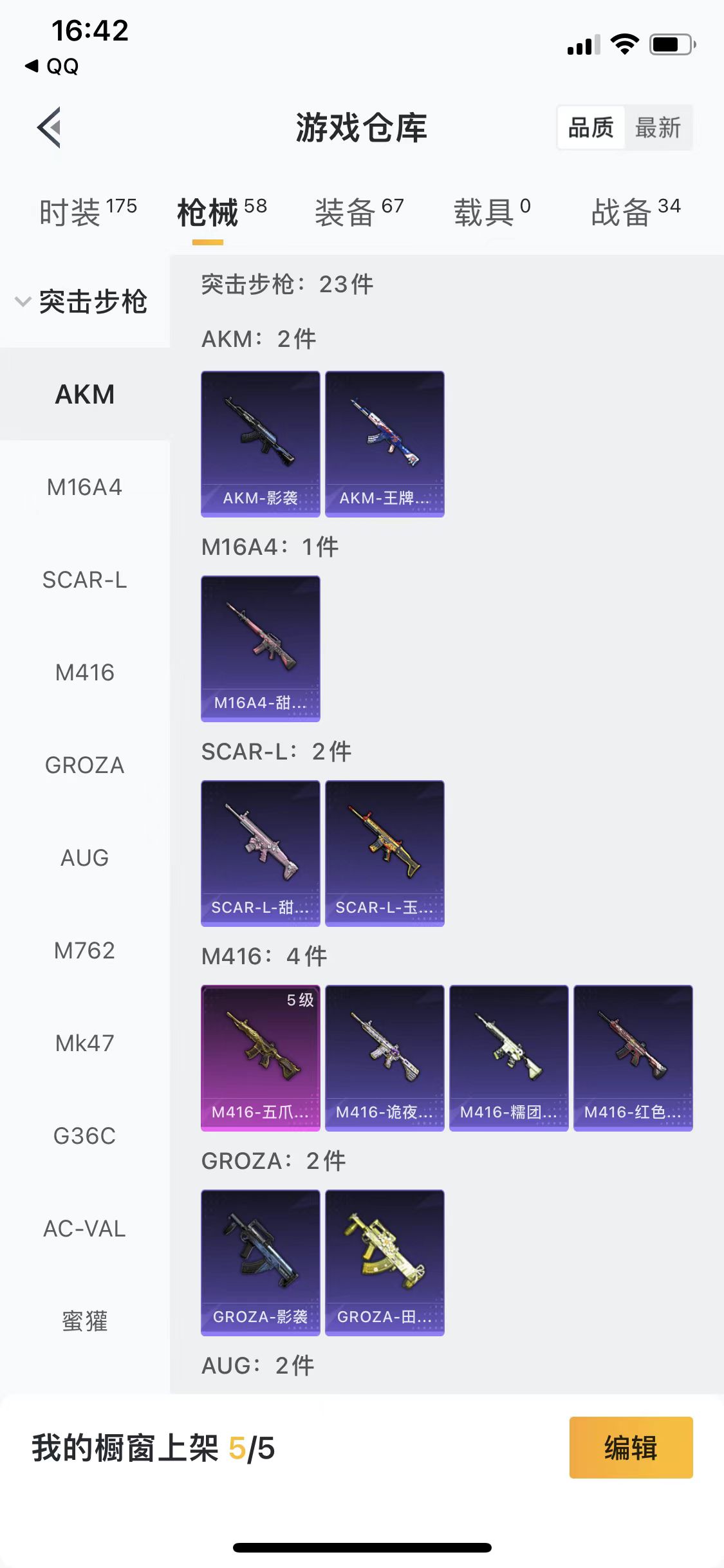Image resolution: width=724 pixels, height=1568 pixels.
Task: Open the AKM-影袭 skin tile
Action: (x=261, y=443)
